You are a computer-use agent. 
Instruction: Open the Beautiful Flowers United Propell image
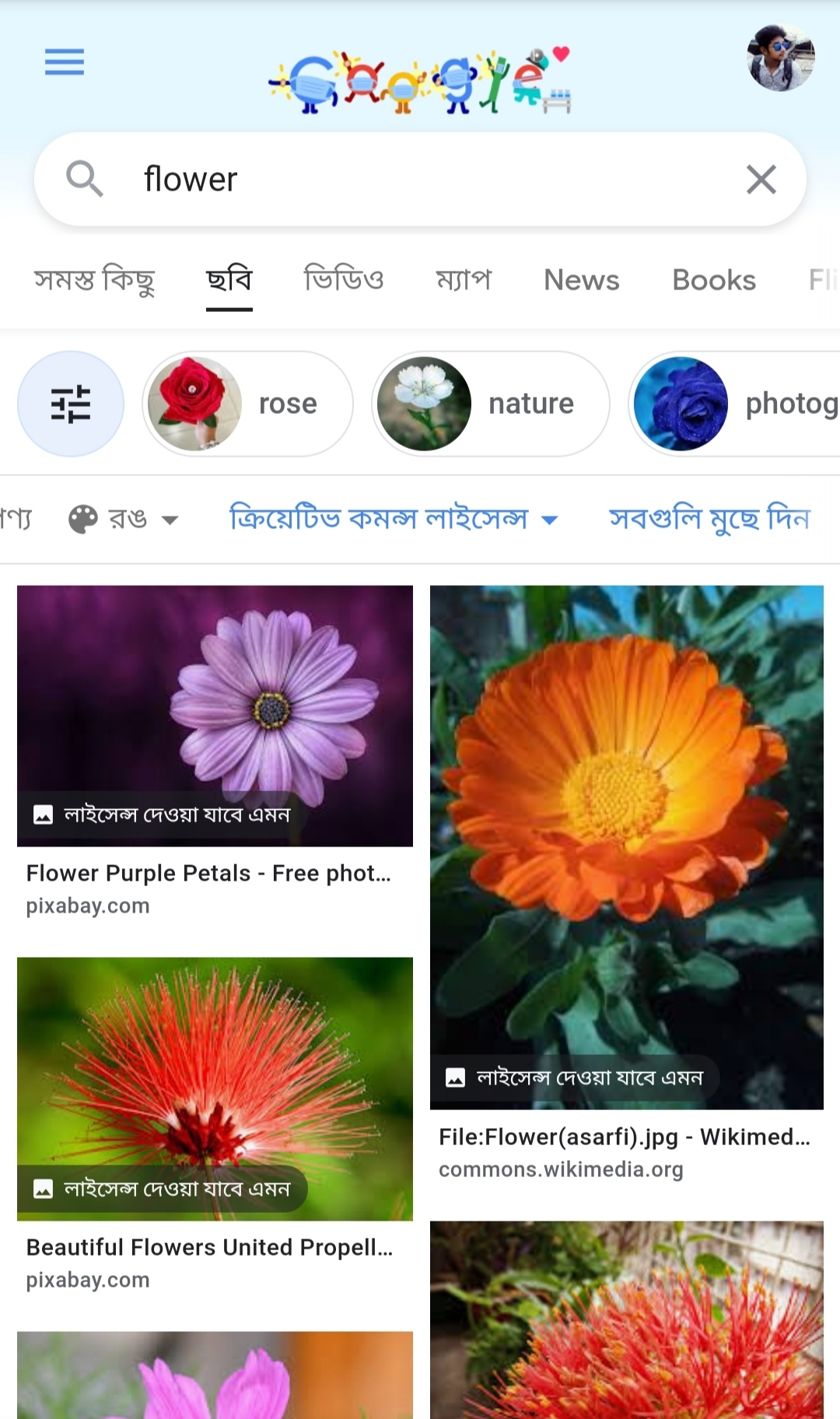(x=215, y=1088)
